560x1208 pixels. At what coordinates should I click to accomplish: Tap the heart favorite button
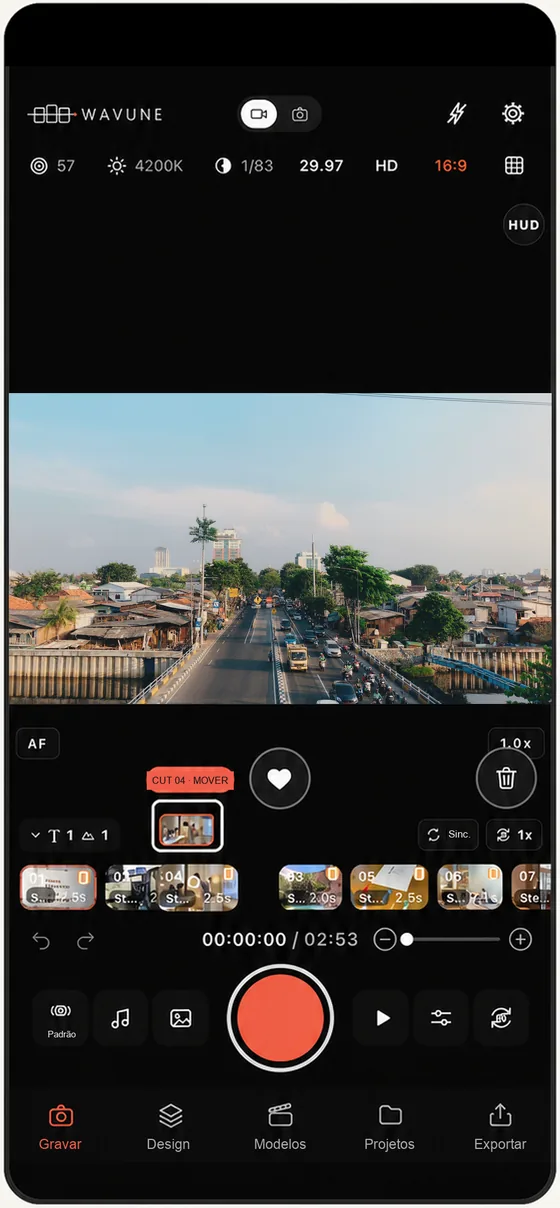(x=280, y=778)
